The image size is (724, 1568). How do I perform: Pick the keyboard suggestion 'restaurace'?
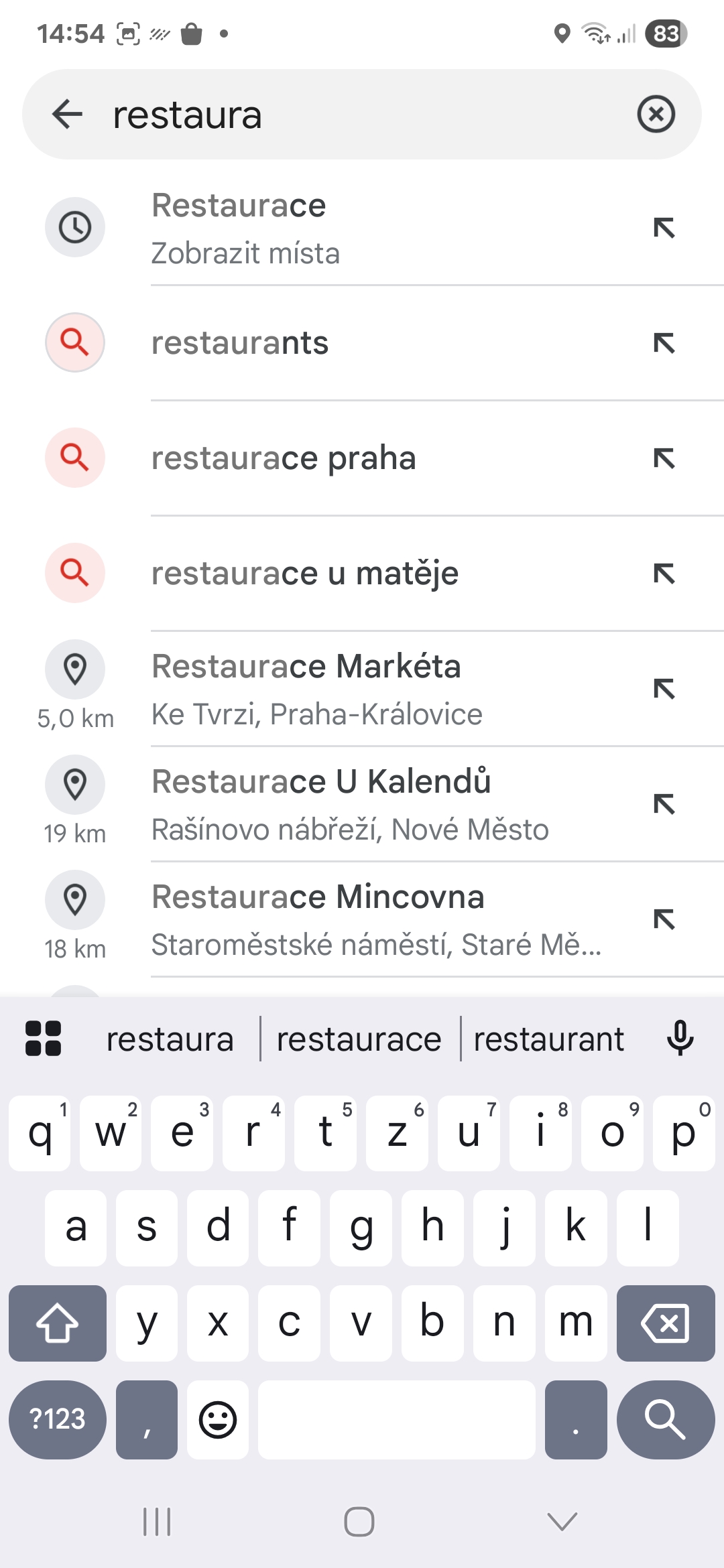[359, 1039]
